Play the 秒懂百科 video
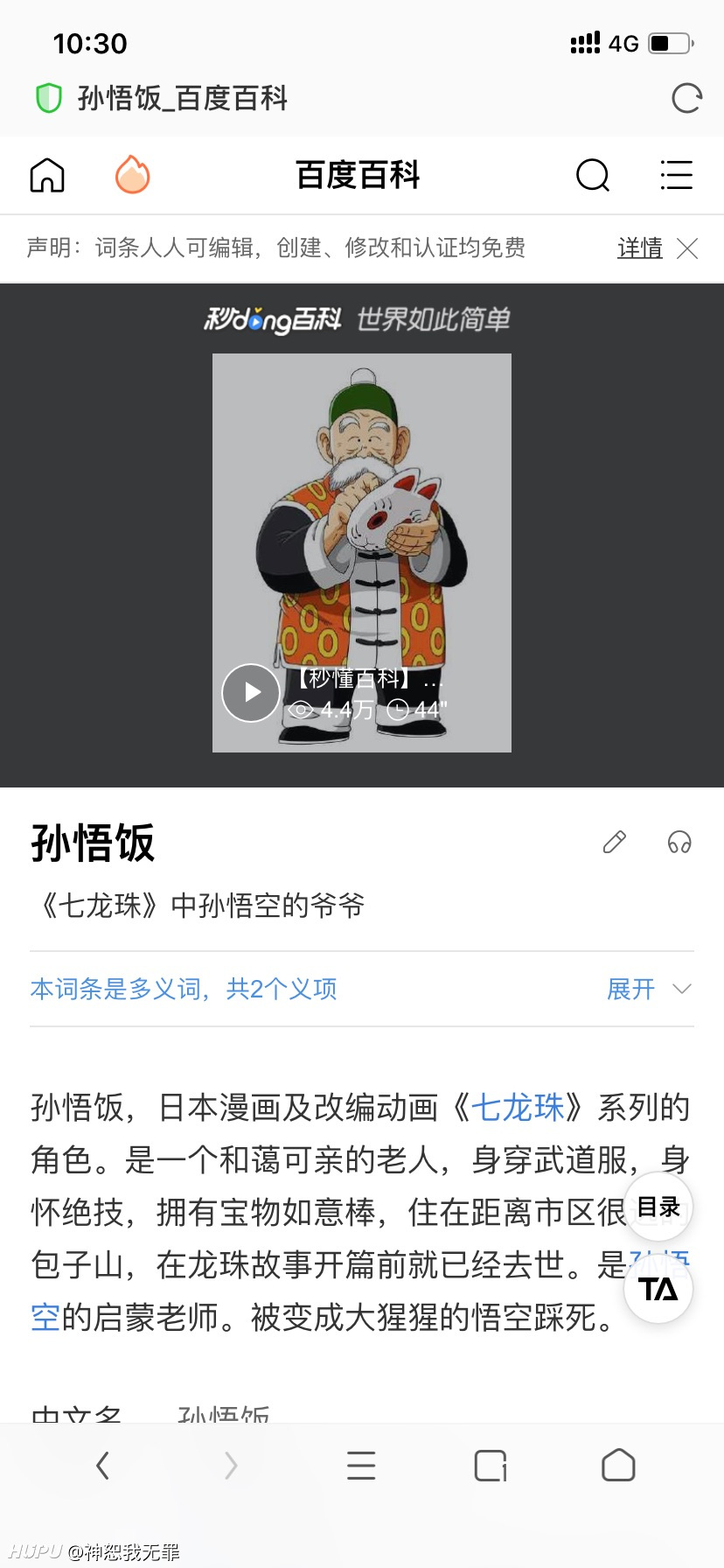The height and width of the screenshot is (1568, 724). tap(251, 692)
